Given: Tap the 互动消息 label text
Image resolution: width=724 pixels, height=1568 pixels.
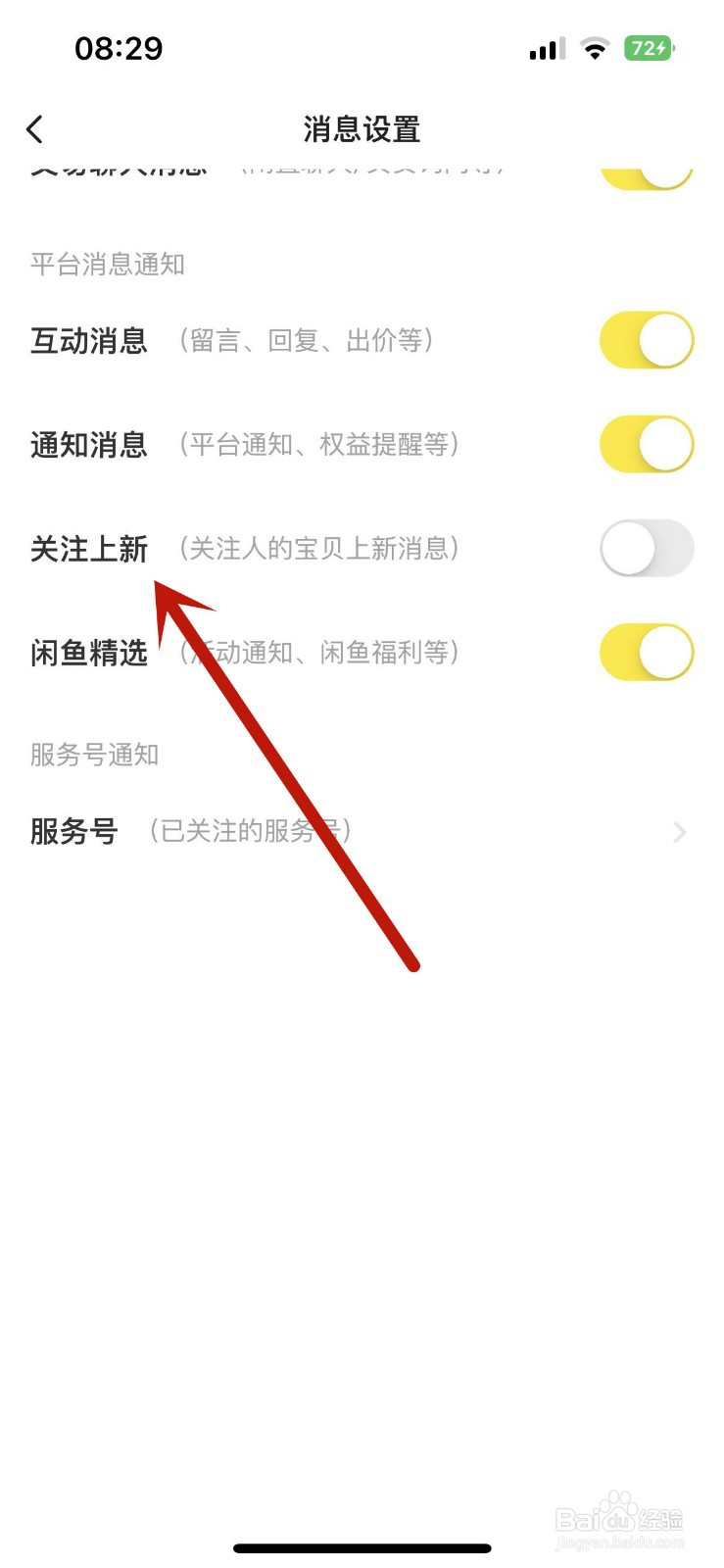Looking at the screenshot, I should click(x=89, y=340).
